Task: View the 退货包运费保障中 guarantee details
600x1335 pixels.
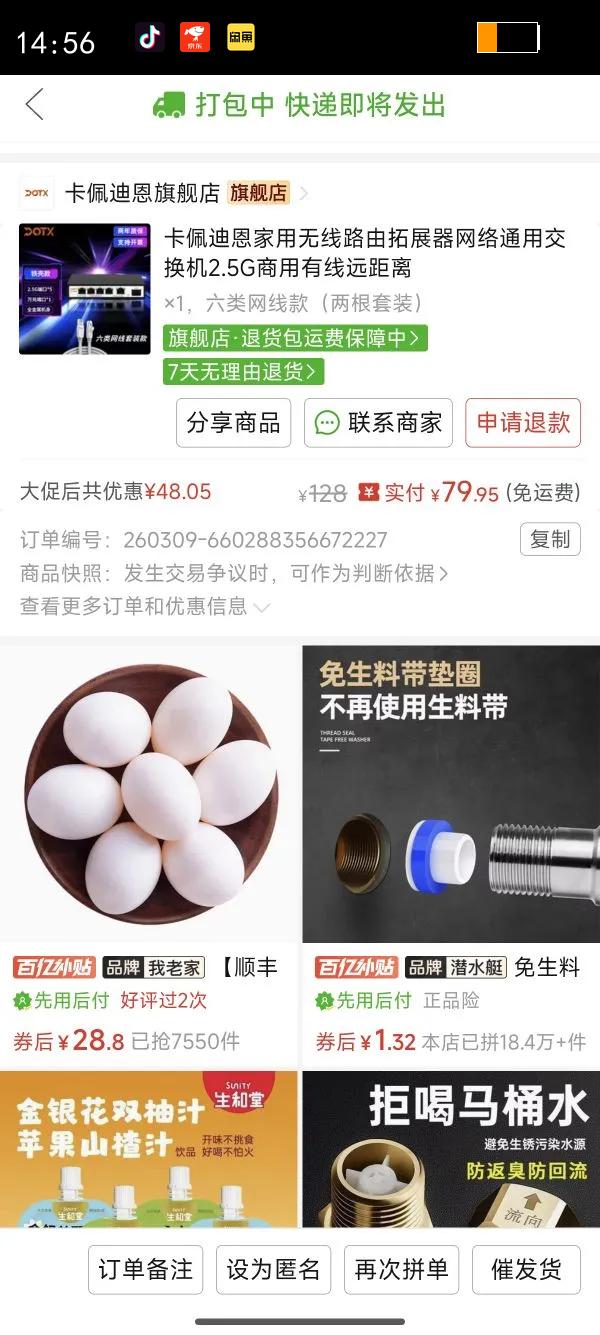Action: pyautogui.click(x=295, y=338)
